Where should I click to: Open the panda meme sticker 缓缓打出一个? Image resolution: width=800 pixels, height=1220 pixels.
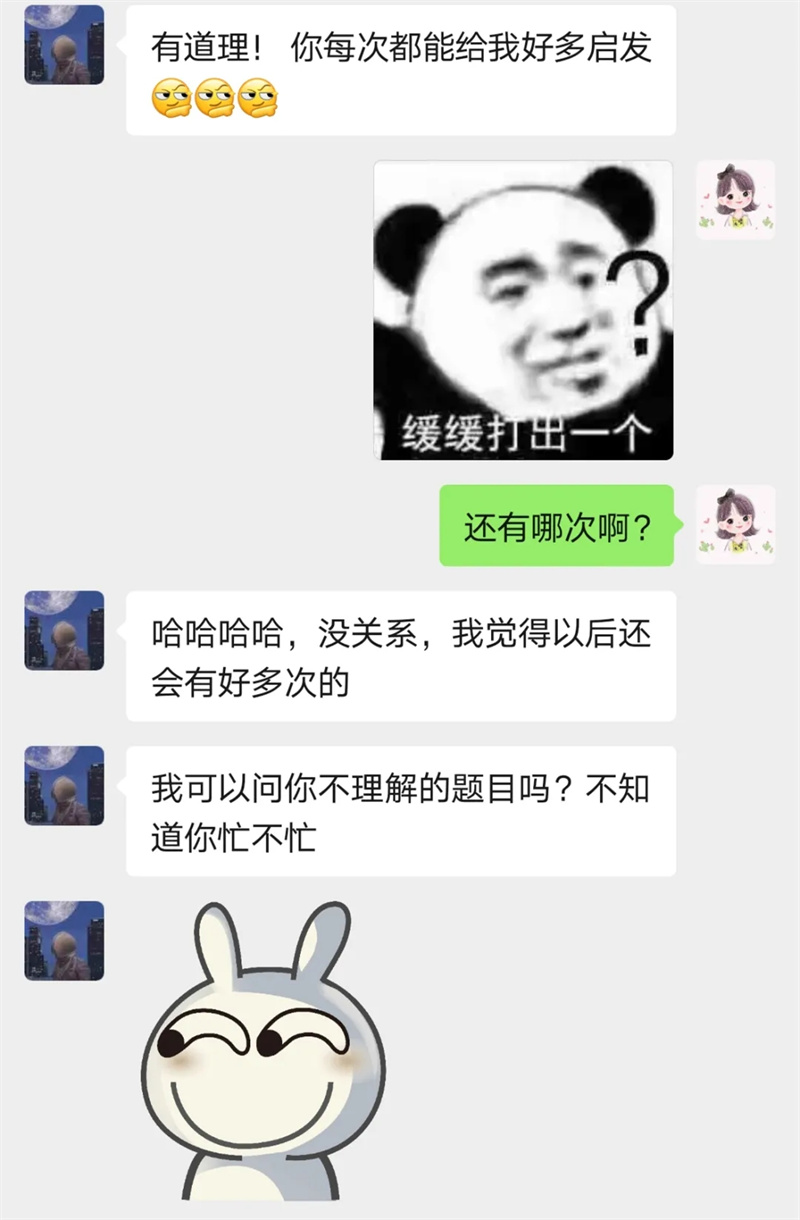(523, 310)
